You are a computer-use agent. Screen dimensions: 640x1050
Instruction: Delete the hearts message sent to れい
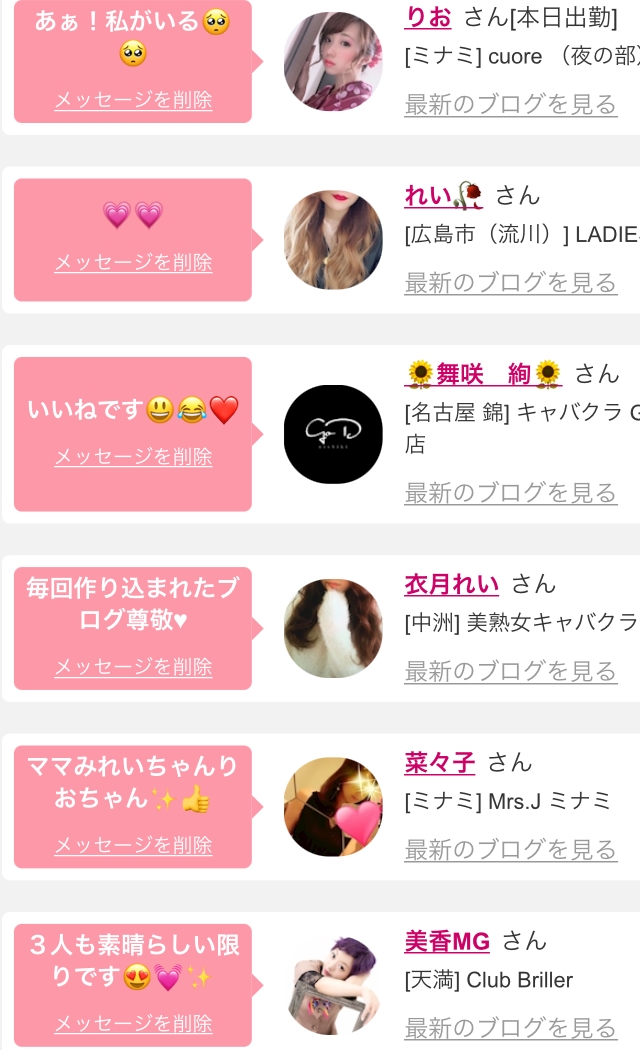(x=133, y=262)
